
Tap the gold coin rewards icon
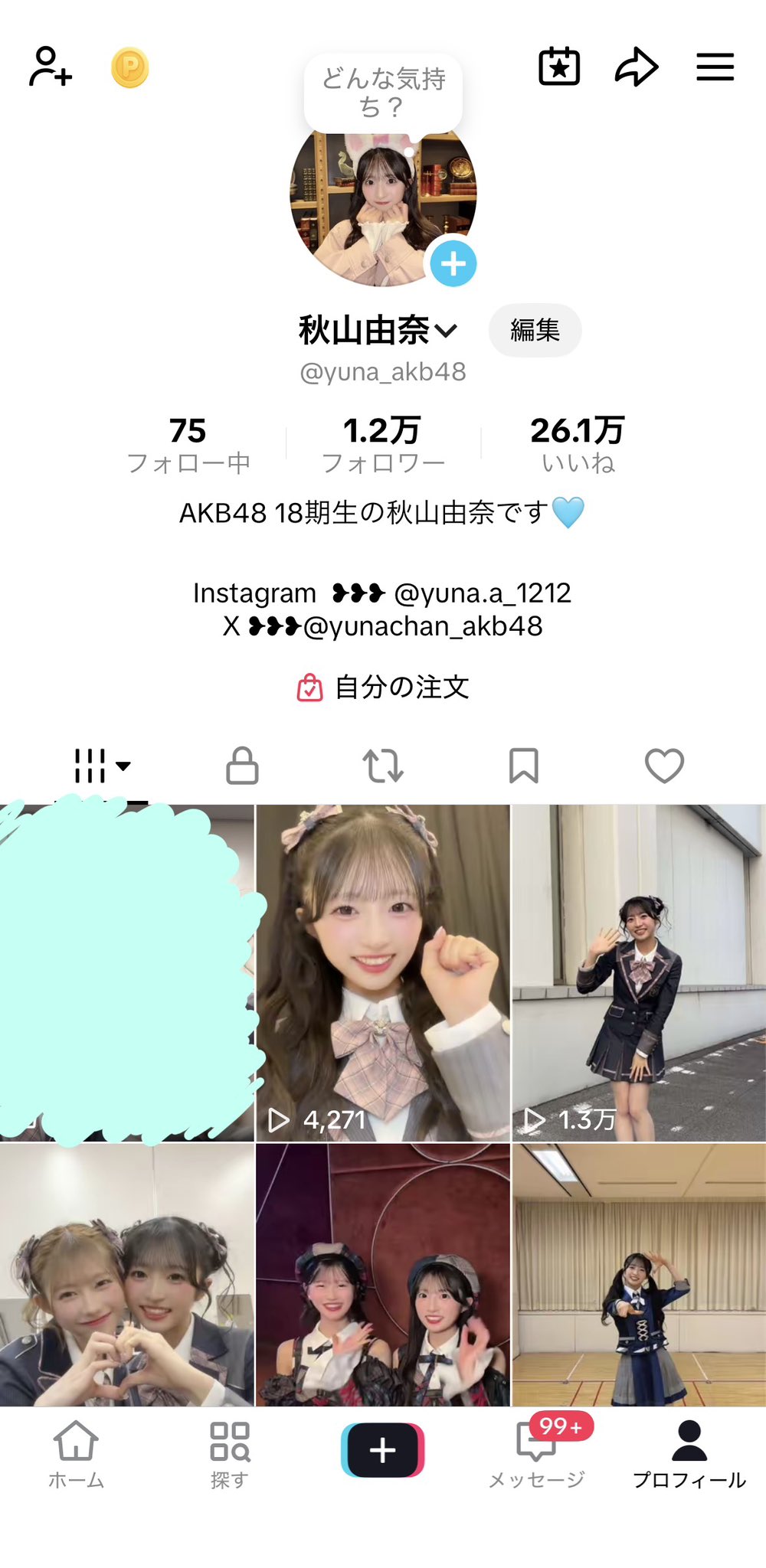[x=129, y=67]
